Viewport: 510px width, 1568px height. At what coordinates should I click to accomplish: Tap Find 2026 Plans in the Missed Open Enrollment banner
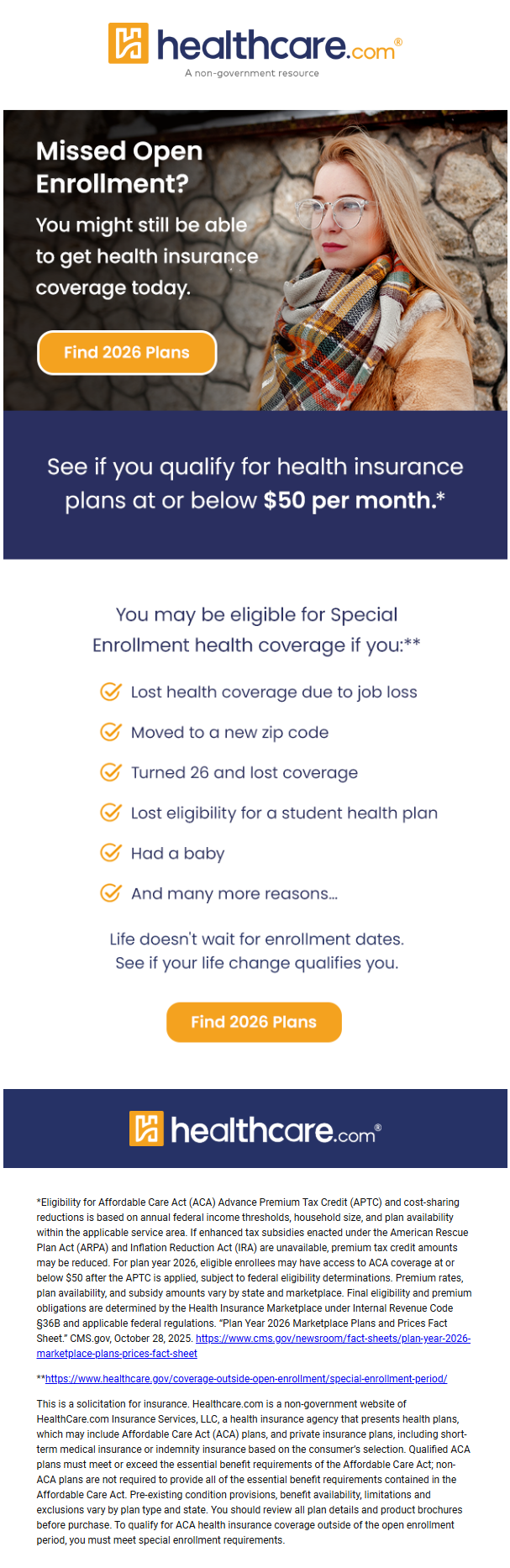click(127, 353)
